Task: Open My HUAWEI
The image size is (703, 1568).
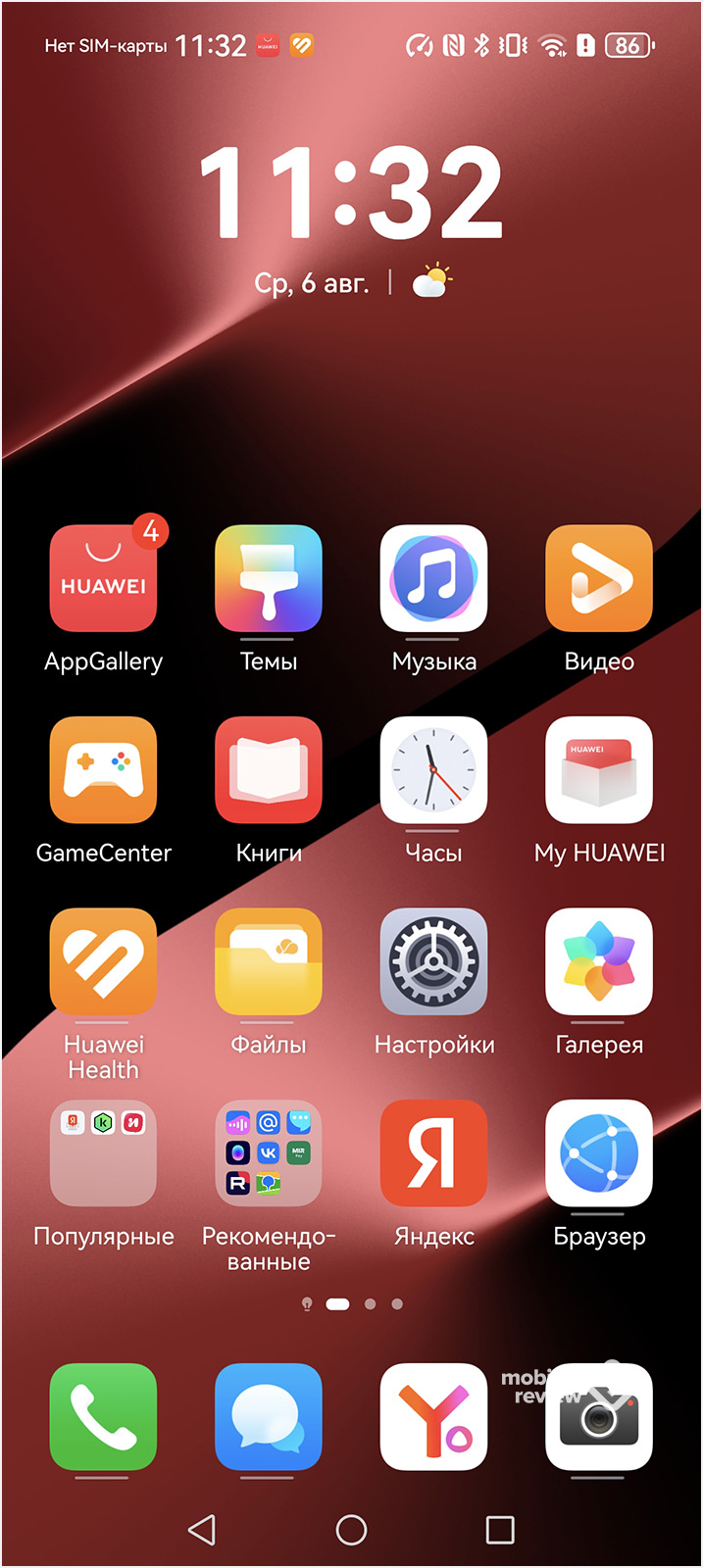Action: [598, 770]
